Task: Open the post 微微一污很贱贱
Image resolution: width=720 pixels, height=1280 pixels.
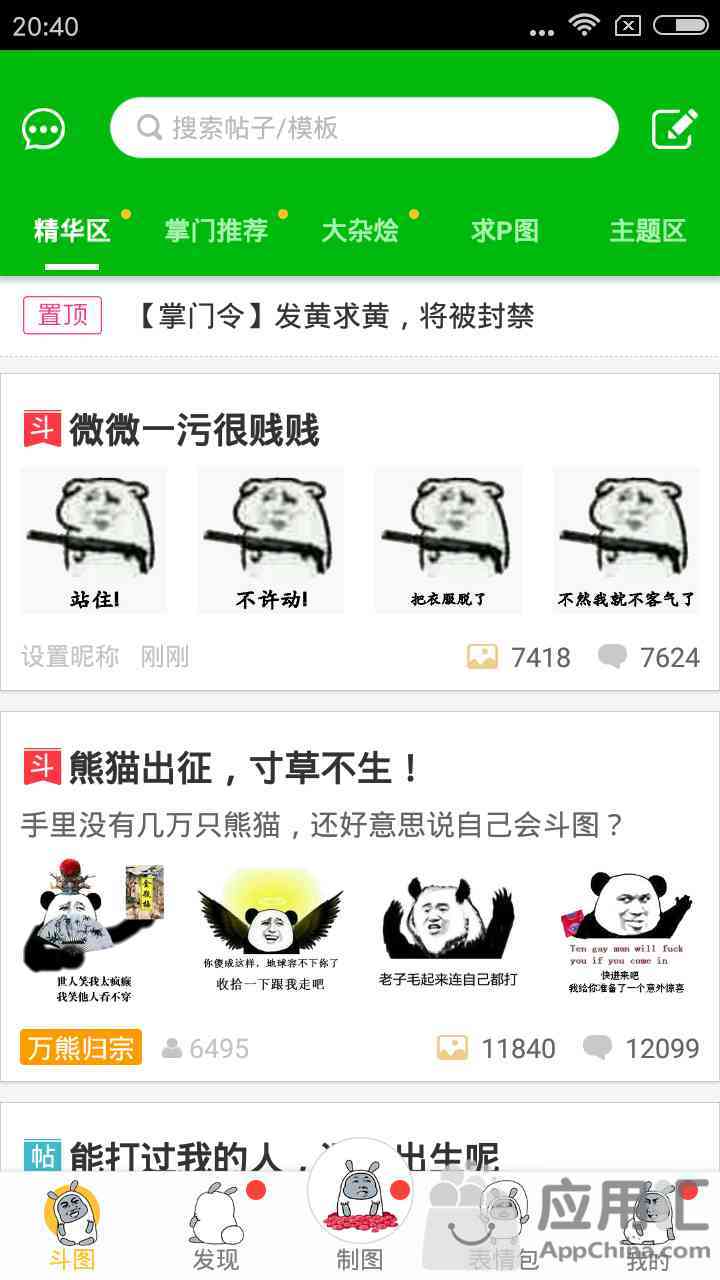Action: (194, 431)
